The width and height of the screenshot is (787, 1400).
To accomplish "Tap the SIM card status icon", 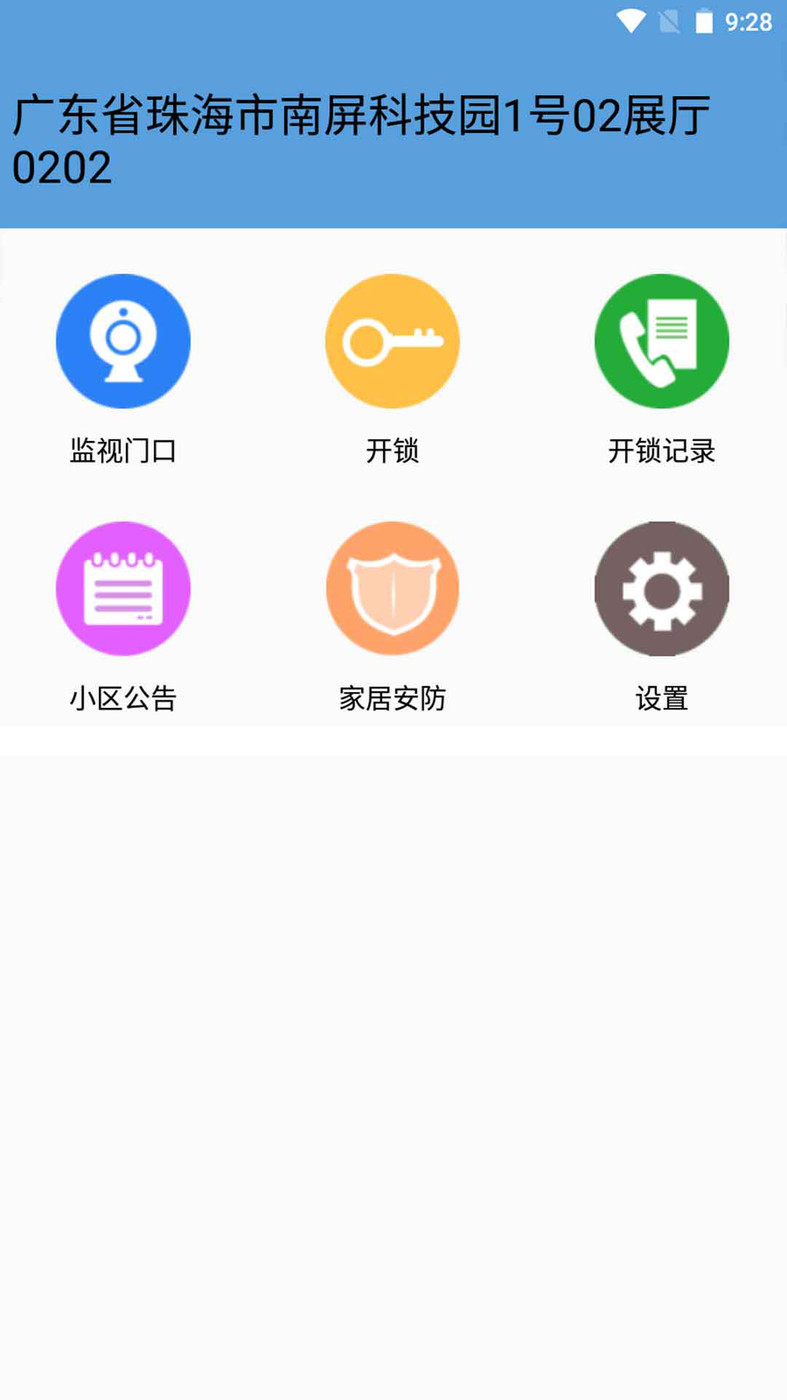I will tap(668, 20).
